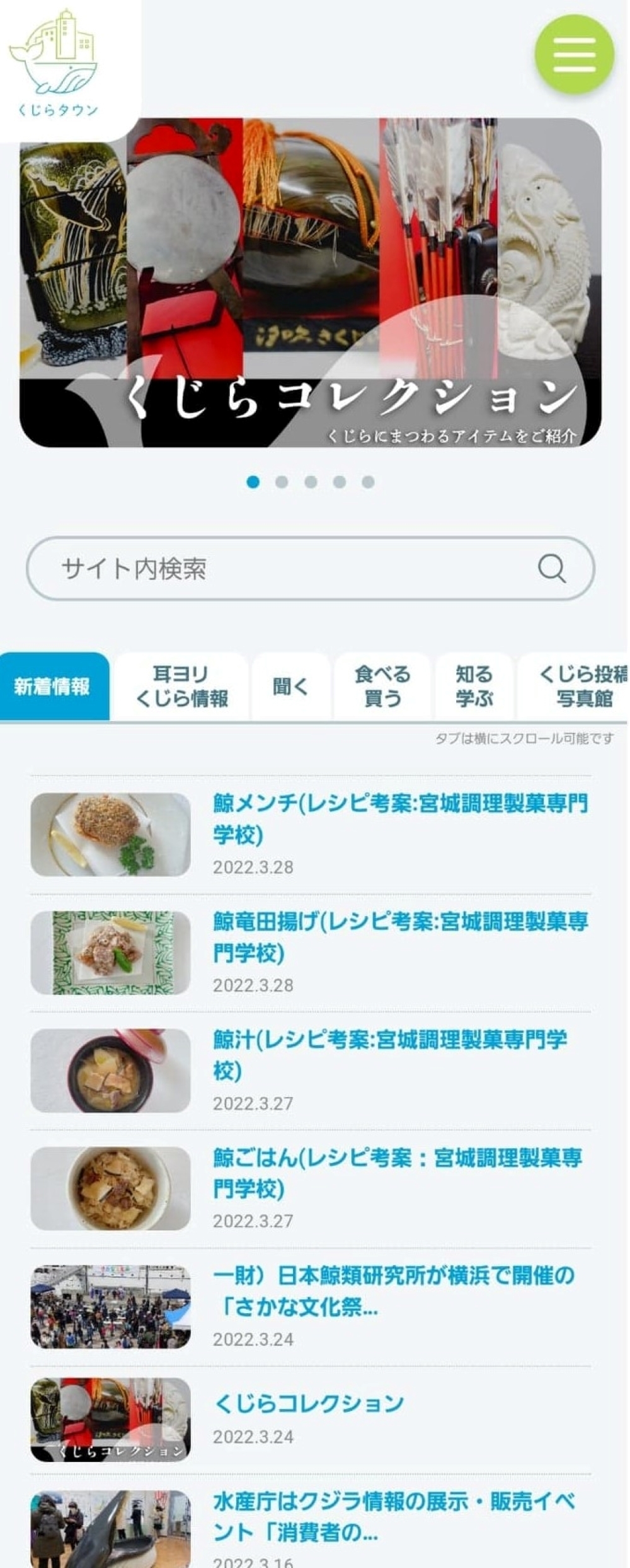630x1568 pixels.
Task: Switch to the 耳ヨリくじら情報 tab
Action: pos(181,686)
